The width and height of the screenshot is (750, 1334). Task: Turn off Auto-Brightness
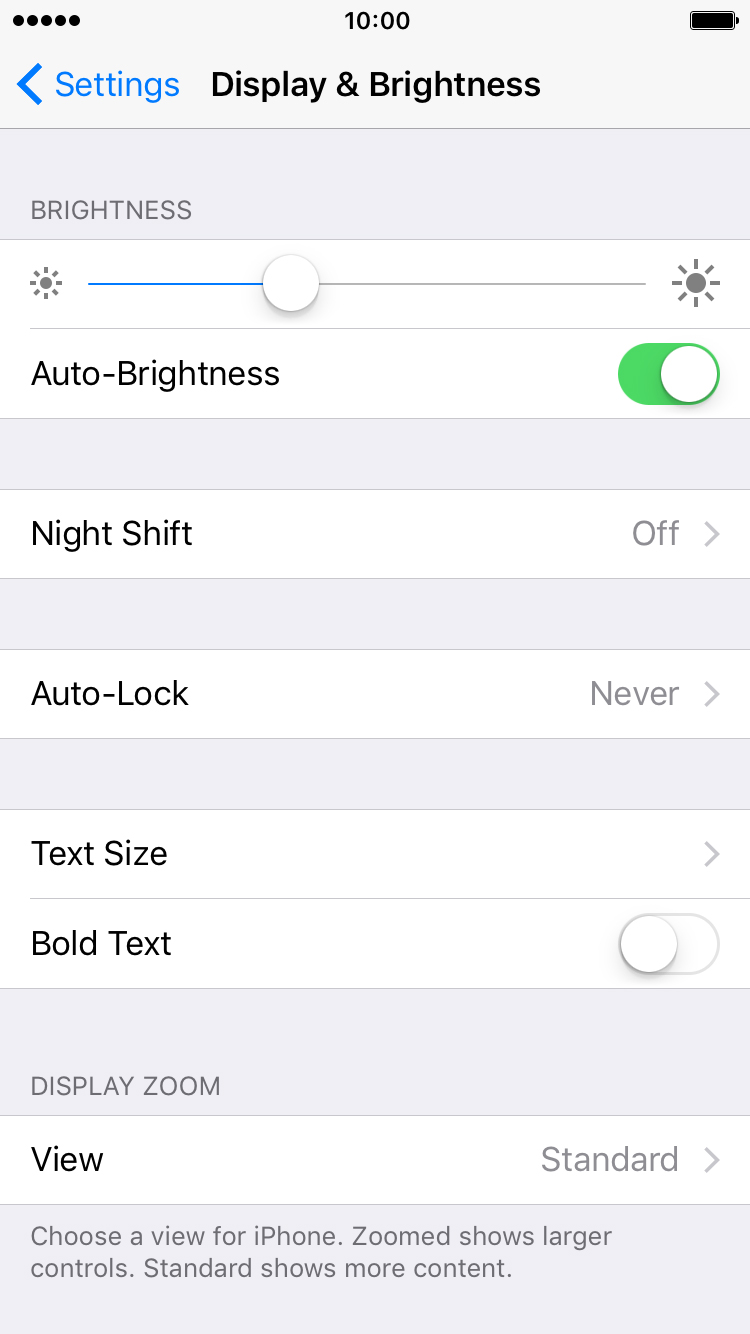coord(669,374)
